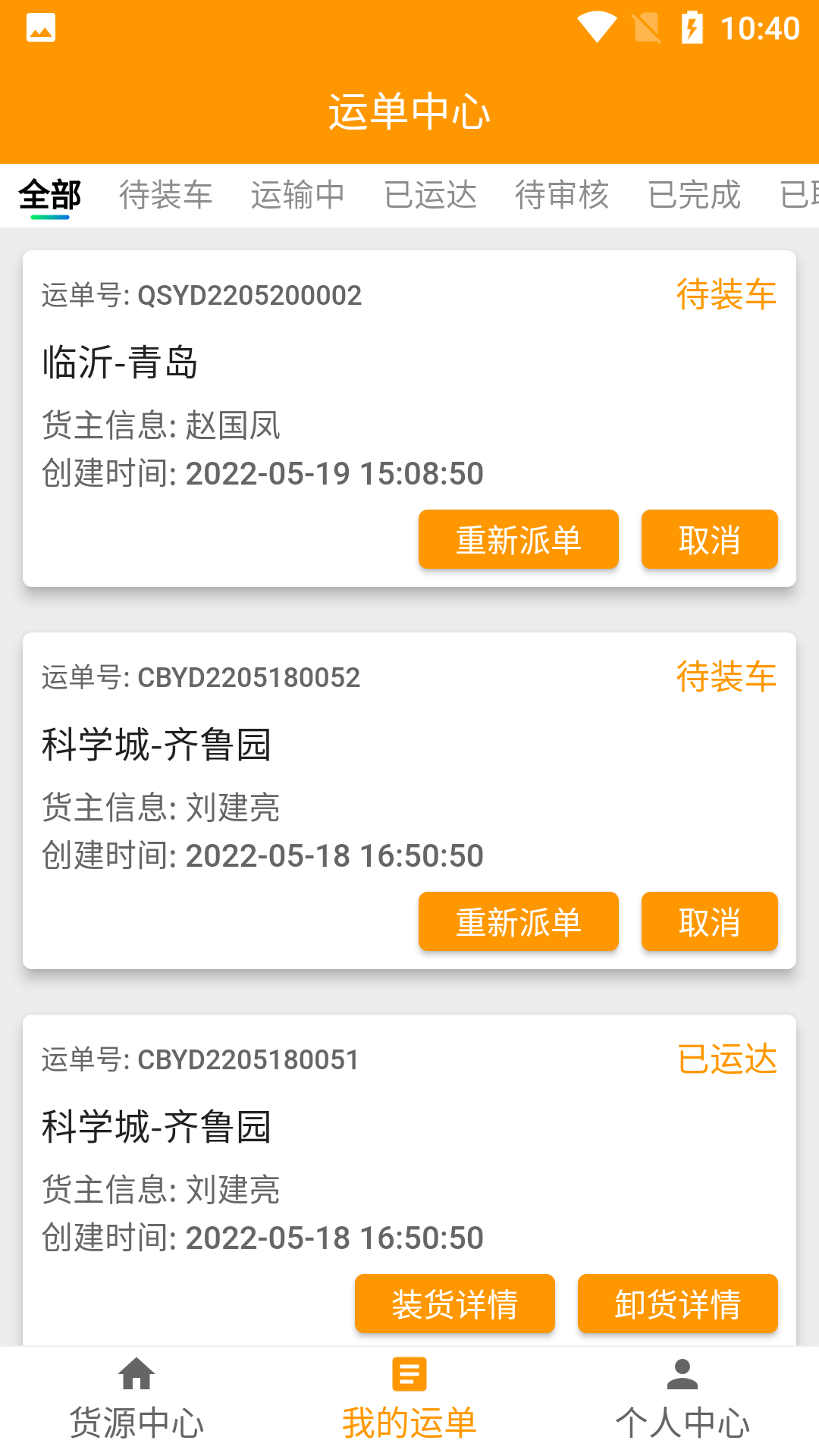Open 卸货详情 for order CBYD2205180051
This screenshot has width=819, height=1456.
pyautogui.click(x=678, y=1304)
